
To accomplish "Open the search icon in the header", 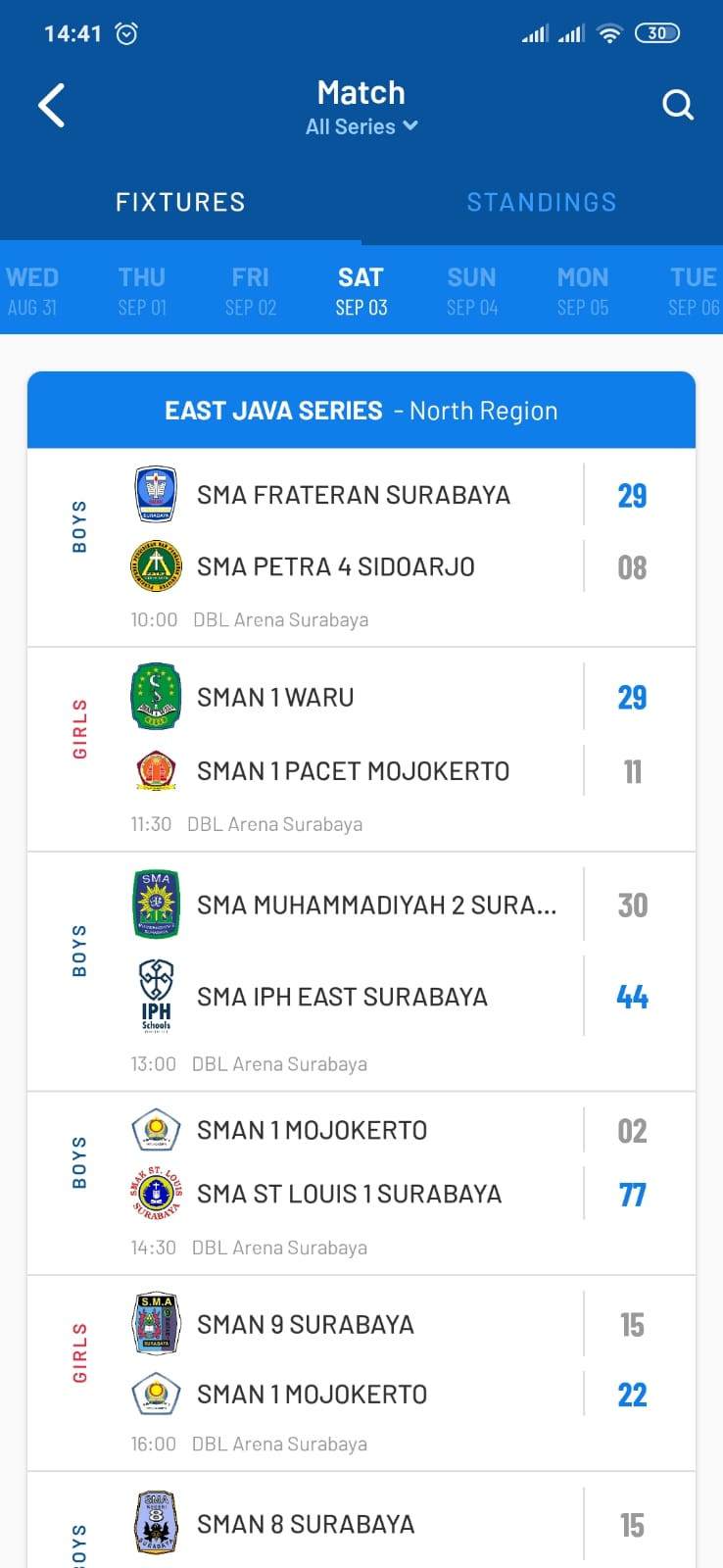I will pos(678,105).
